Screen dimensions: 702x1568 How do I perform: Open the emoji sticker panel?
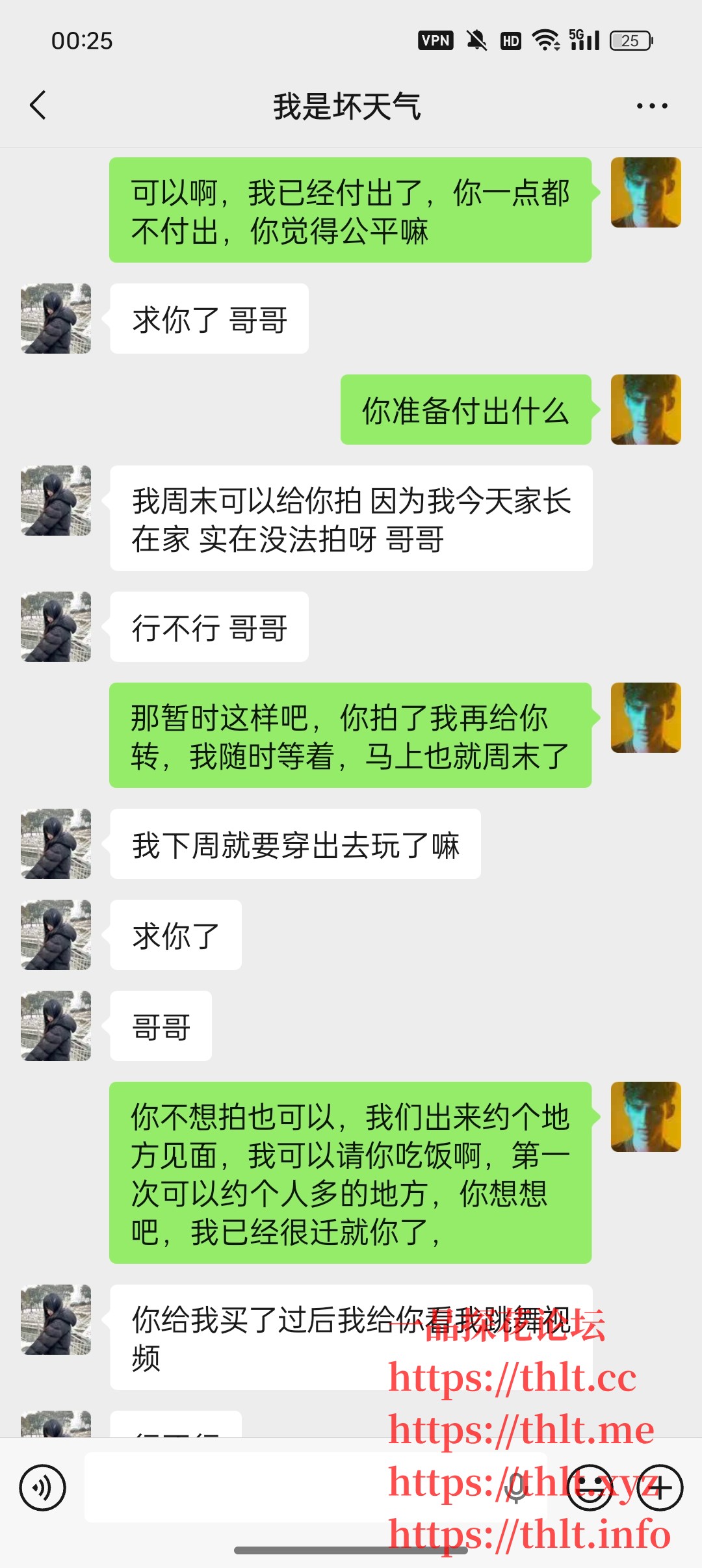[x=590, y=1487]
